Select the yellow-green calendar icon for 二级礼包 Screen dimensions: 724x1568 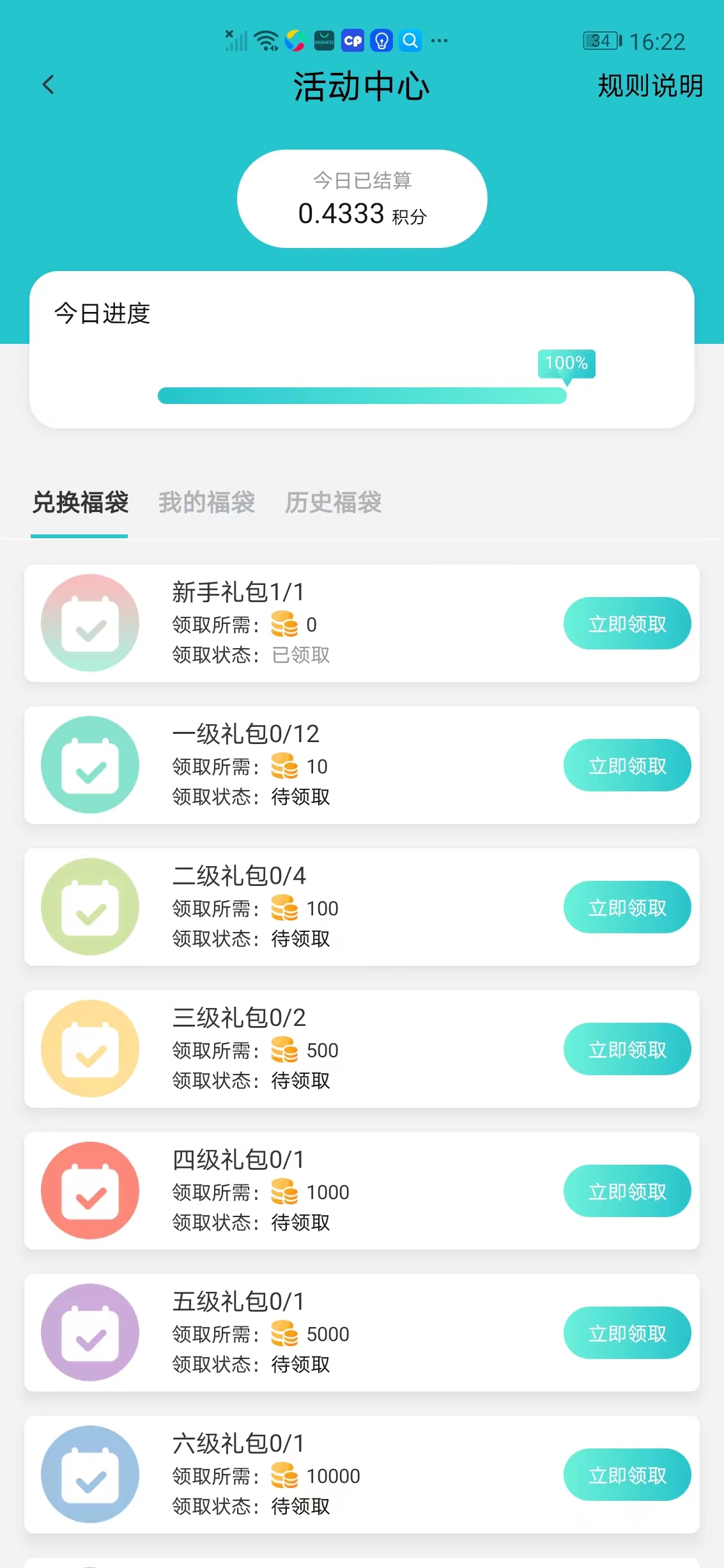tap(89, 907)
